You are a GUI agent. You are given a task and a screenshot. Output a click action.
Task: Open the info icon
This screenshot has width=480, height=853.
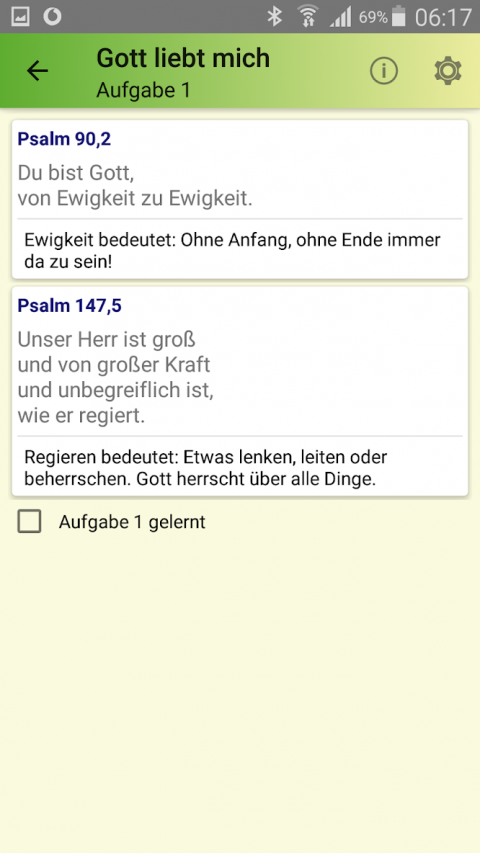384,71
